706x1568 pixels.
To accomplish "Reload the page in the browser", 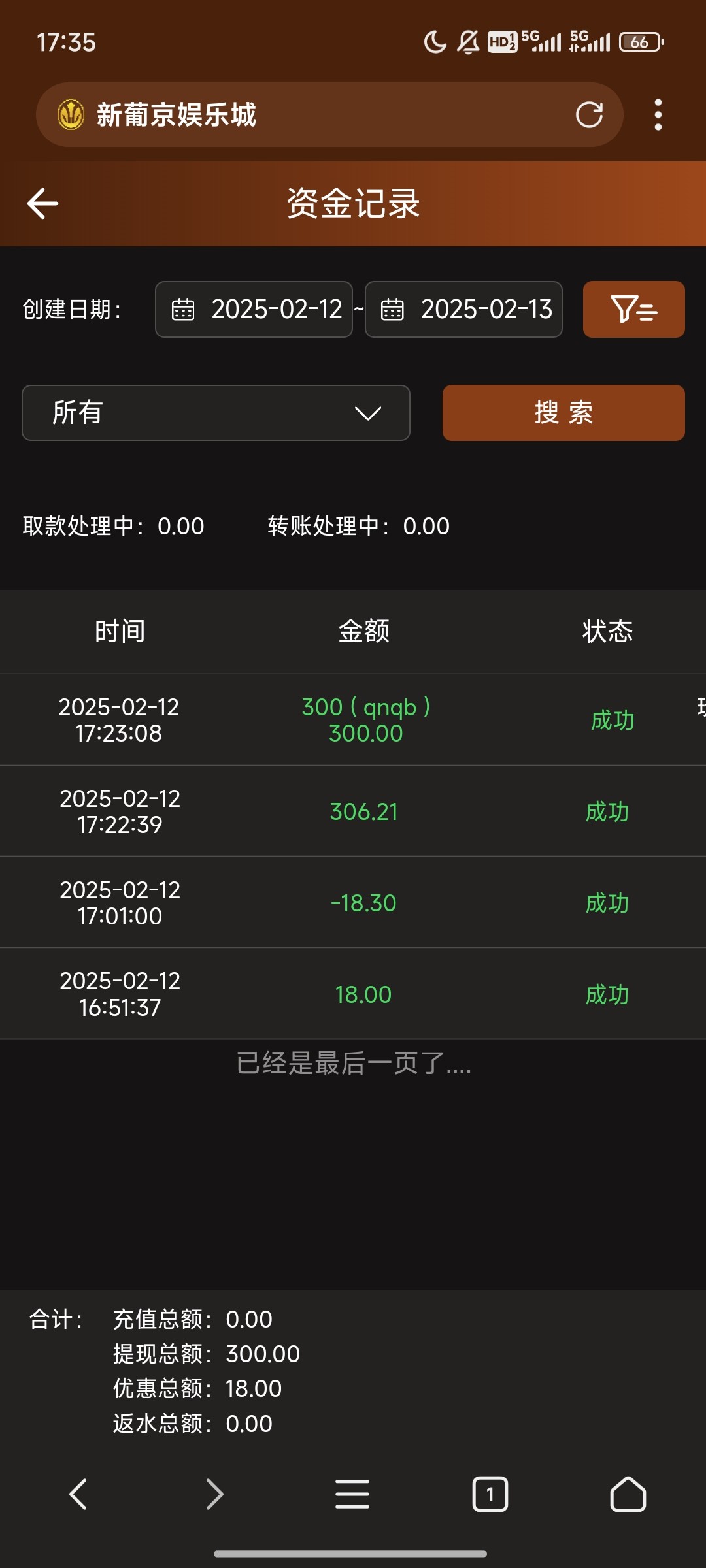I will tap(589, 115).
